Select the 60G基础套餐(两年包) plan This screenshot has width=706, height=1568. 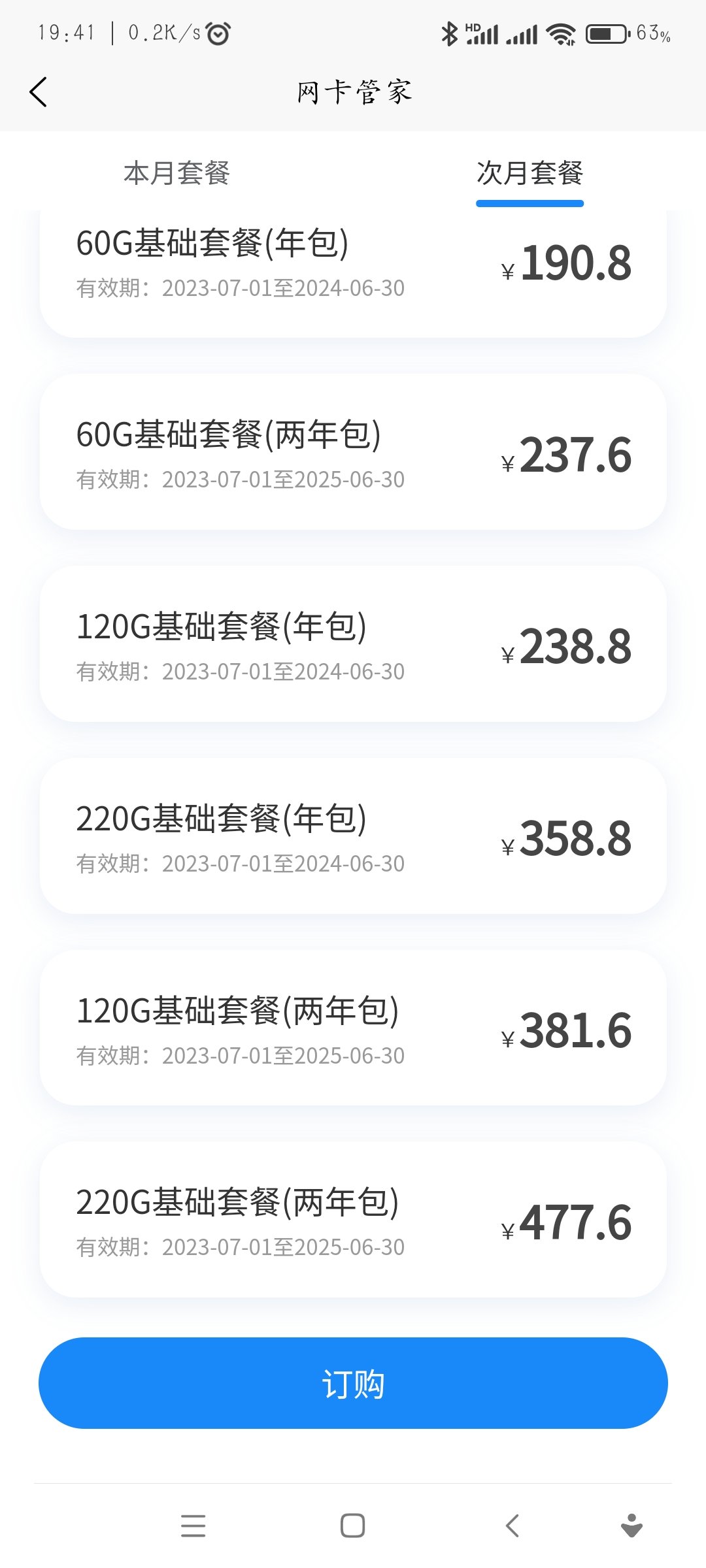click(x=353, y=452)
